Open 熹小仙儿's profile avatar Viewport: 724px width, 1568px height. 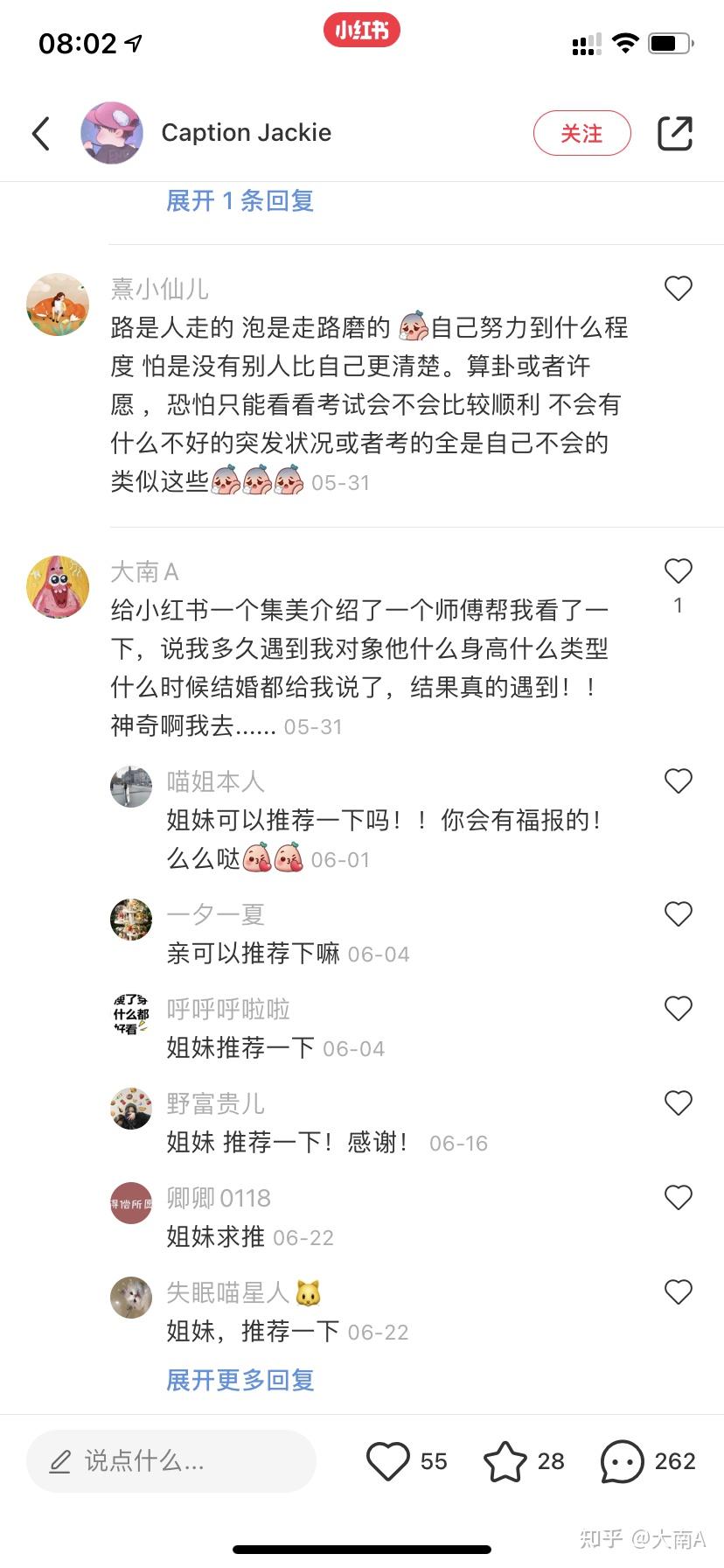click(58, 304)
